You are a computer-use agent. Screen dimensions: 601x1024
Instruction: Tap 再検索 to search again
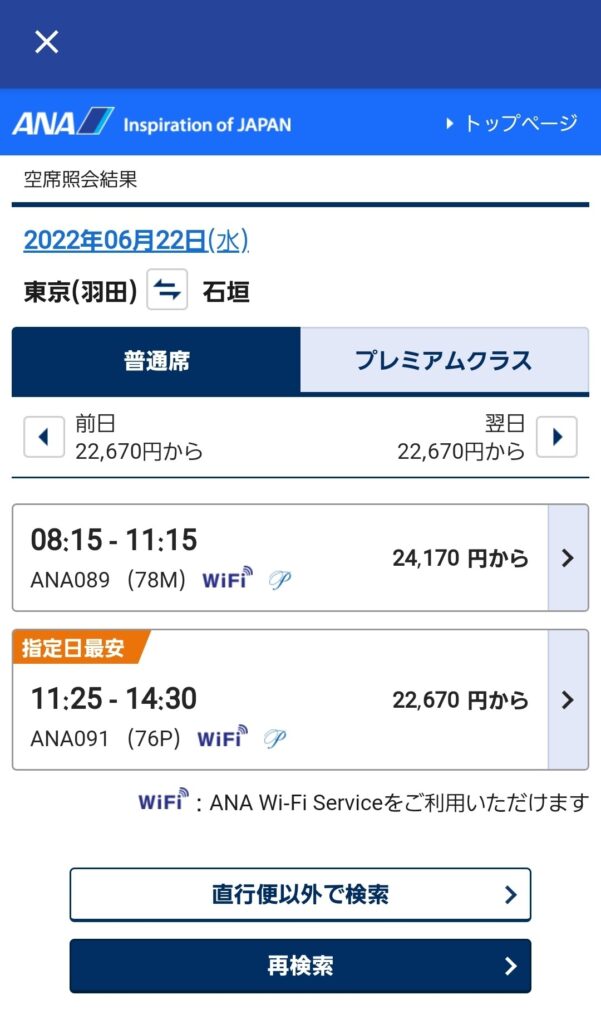click(300, 966)
